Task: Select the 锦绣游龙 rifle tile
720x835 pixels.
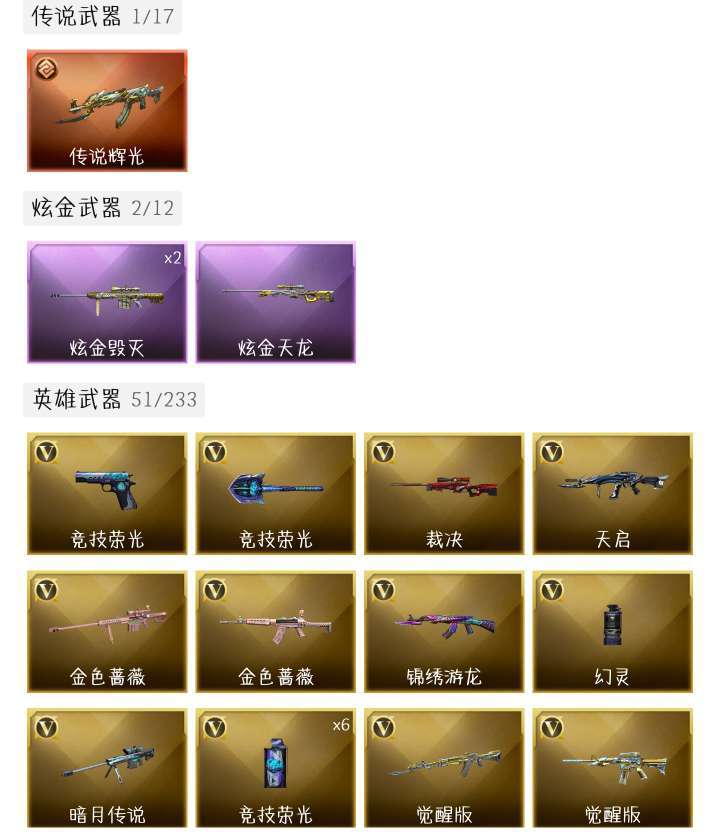Action: click(x=444, y=631)
